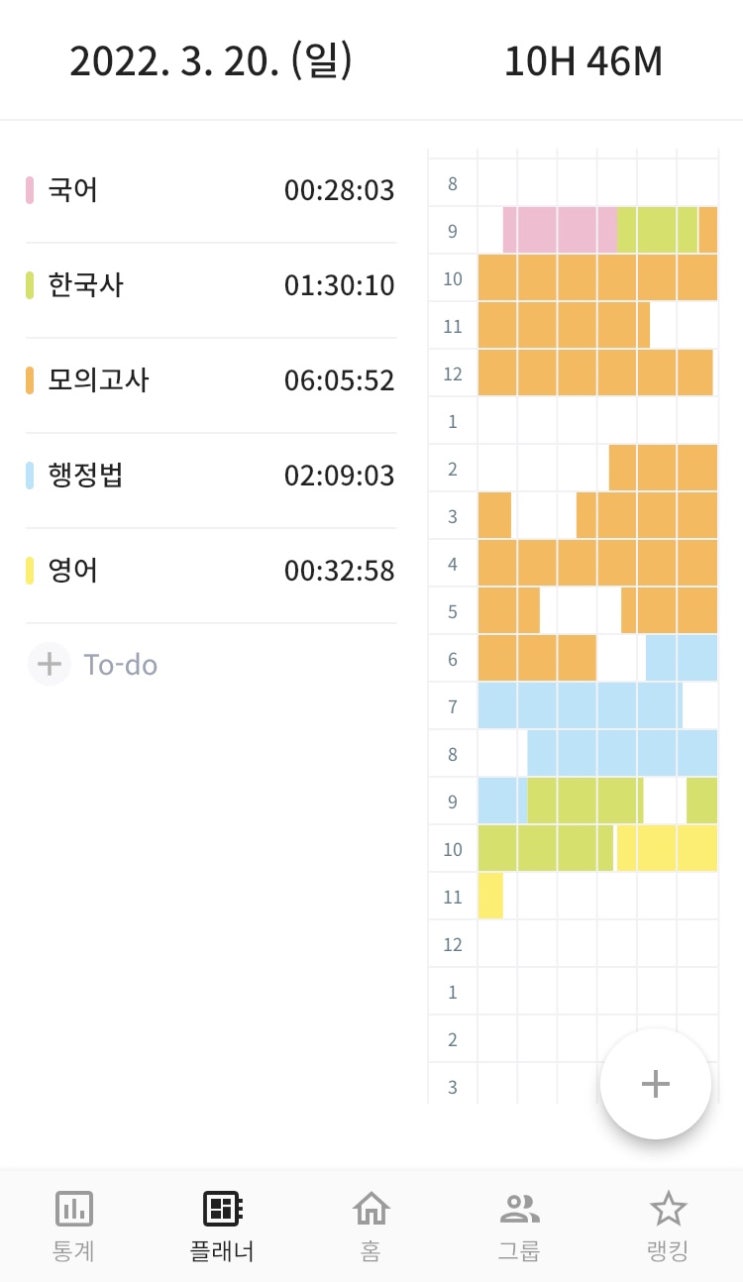This screenshot has height=1282, width=743.
Task: Open the 영어 subject row
Action: click(210, 571)
